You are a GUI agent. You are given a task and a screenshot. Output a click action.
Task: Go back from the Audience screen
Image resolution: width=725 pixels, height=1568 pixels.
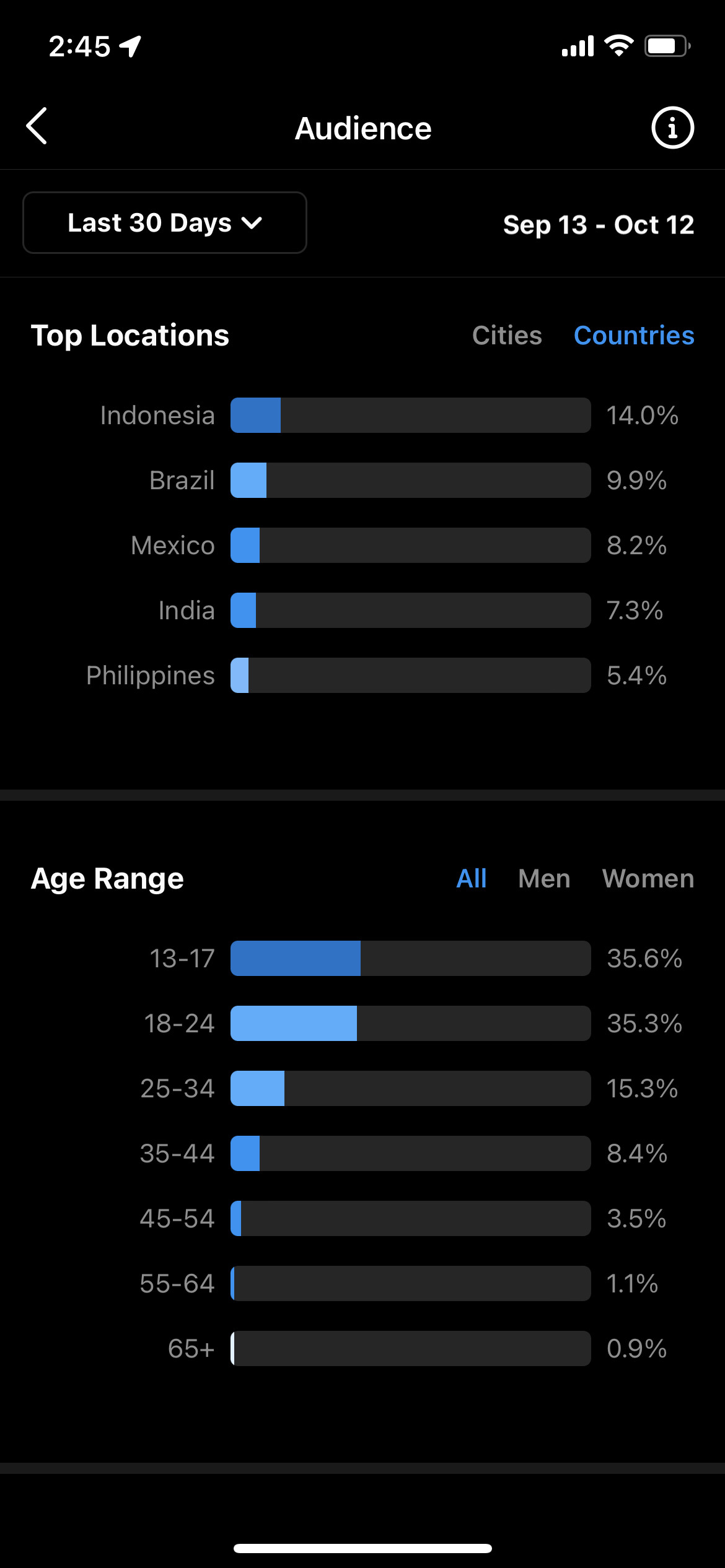[37, 126]
